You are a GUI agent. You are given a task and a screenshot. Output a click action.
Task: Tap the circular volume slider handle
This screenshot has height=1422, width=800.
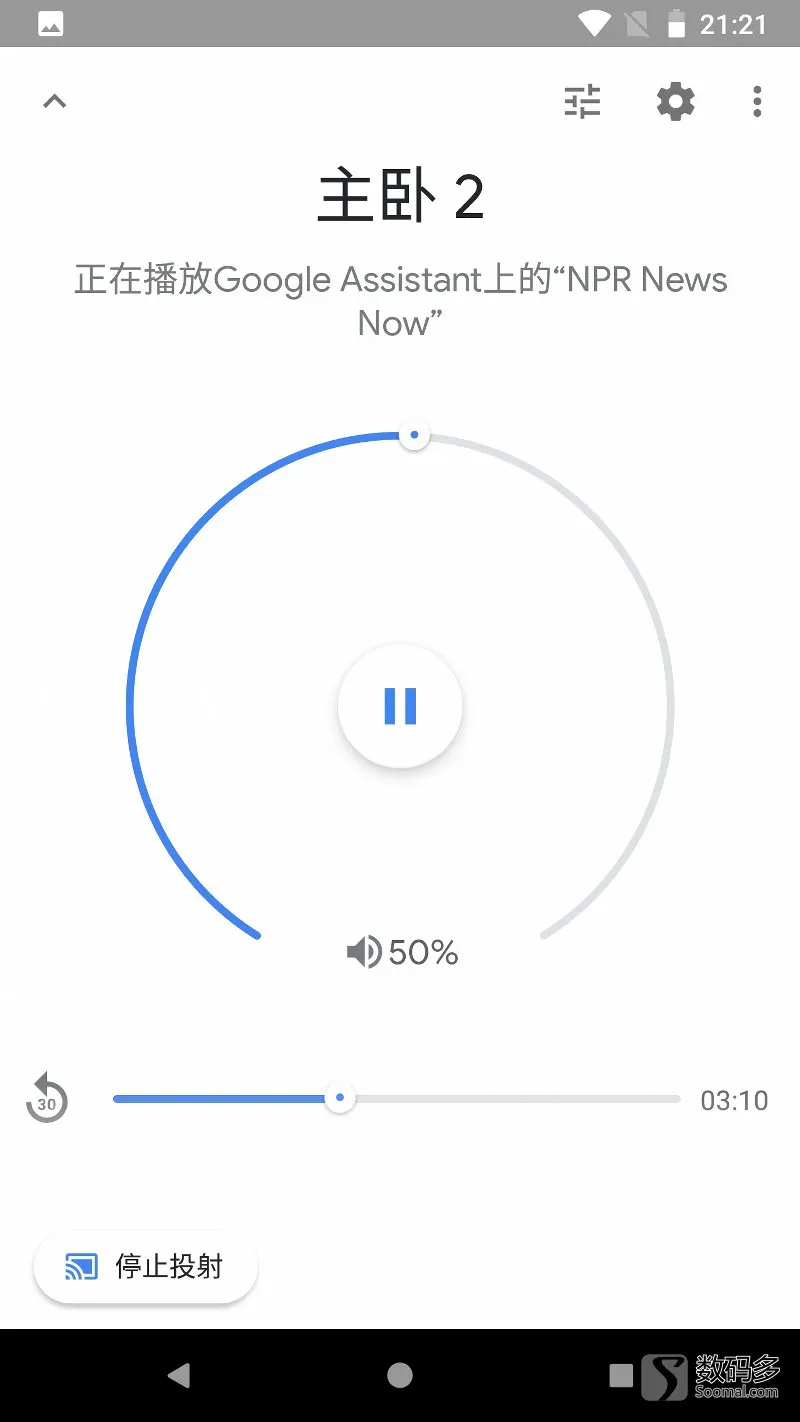tap(414, 435)
